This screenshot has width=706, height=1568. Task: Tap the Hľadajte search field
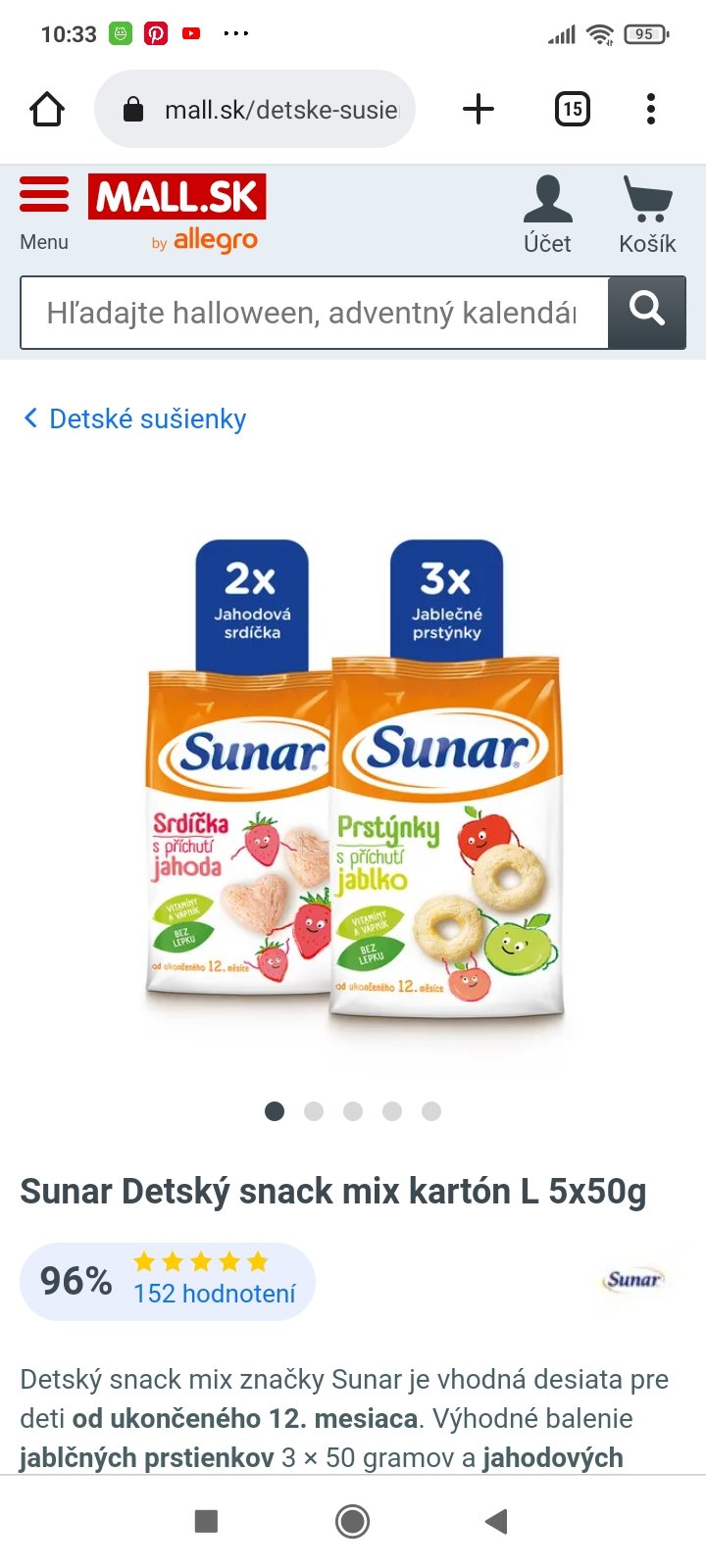click(314, 313)
